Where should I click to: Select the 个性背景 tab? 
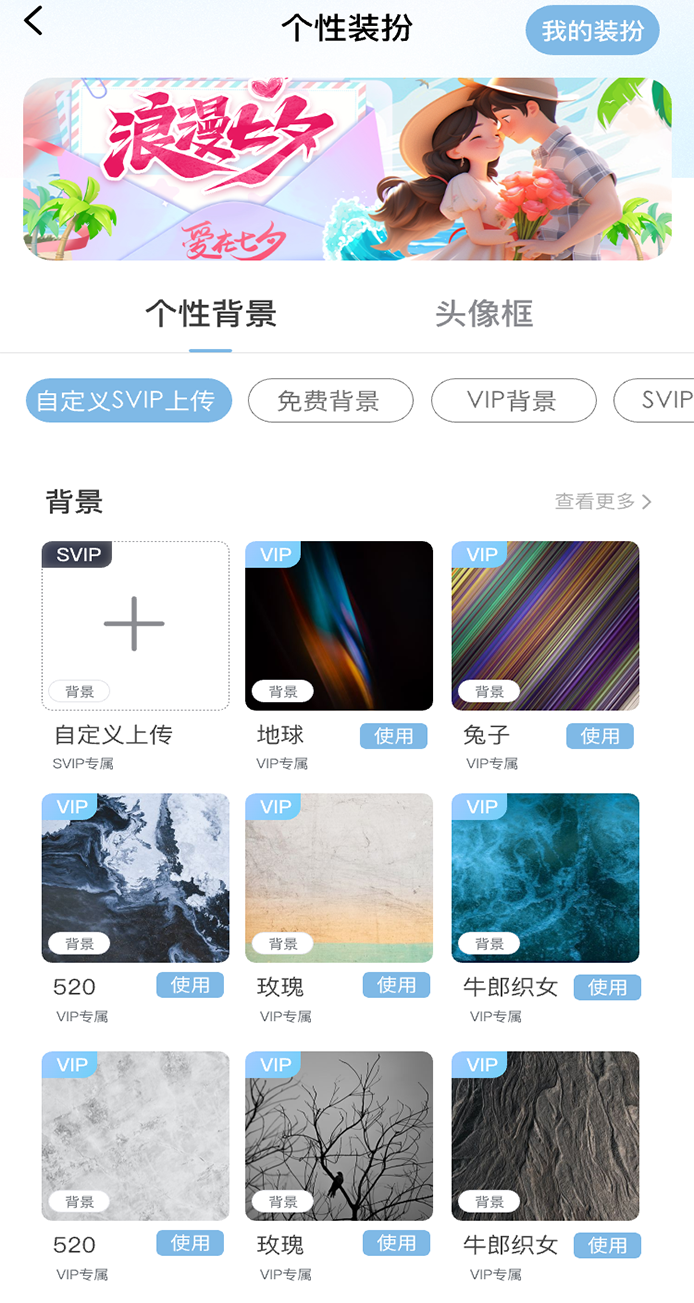tap(211, 314)
